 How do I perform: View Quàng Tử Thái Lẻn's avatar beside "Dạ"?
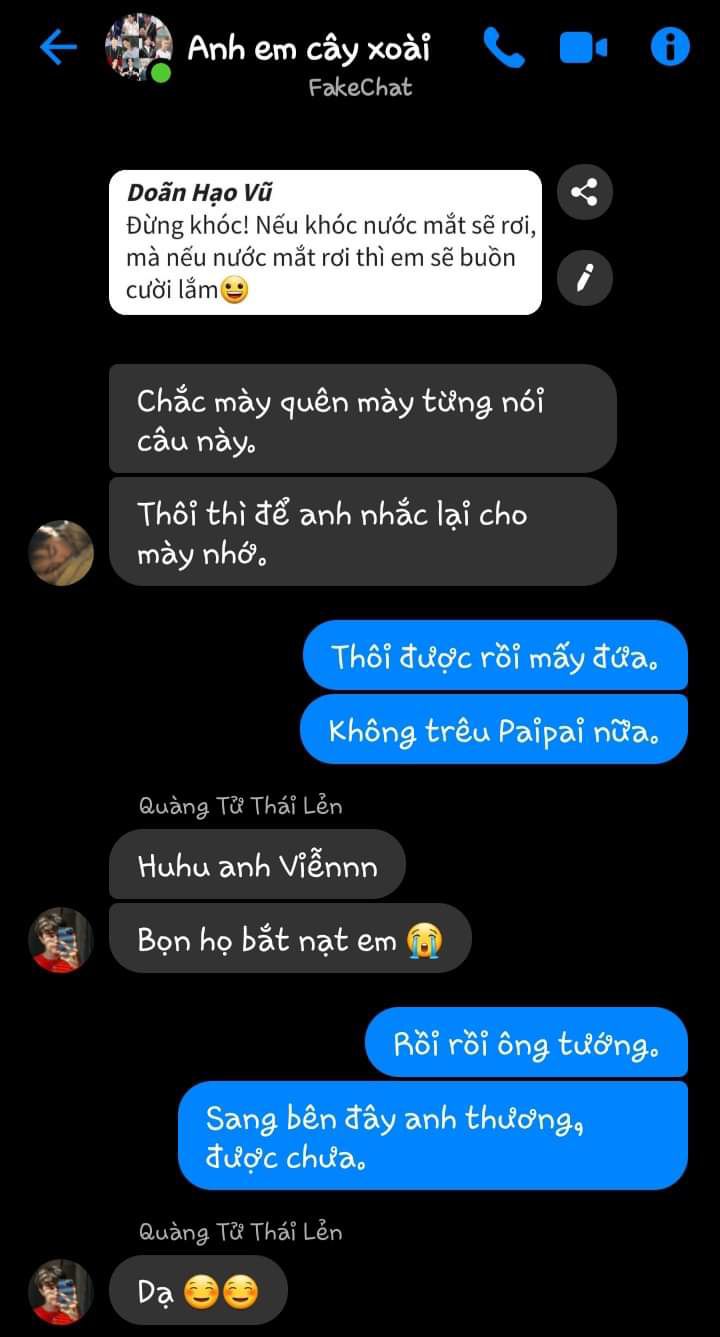[x=61, y=1290]
